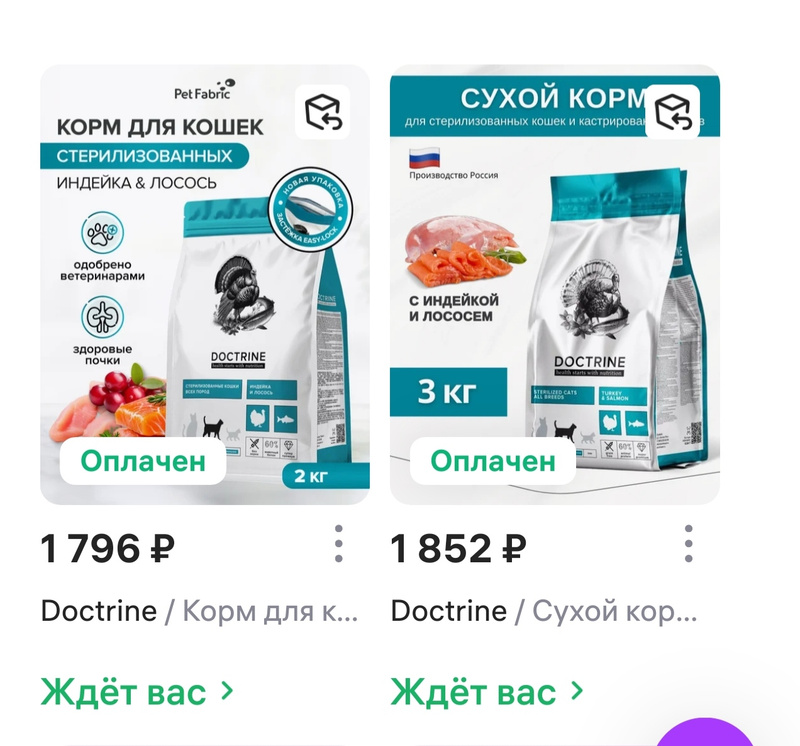The width and height of the screenshot is (800, 746).
Task: Open the 'Ждёт вас' status under the 1 852 ₽ item
Action: click(x=487, y=692)
